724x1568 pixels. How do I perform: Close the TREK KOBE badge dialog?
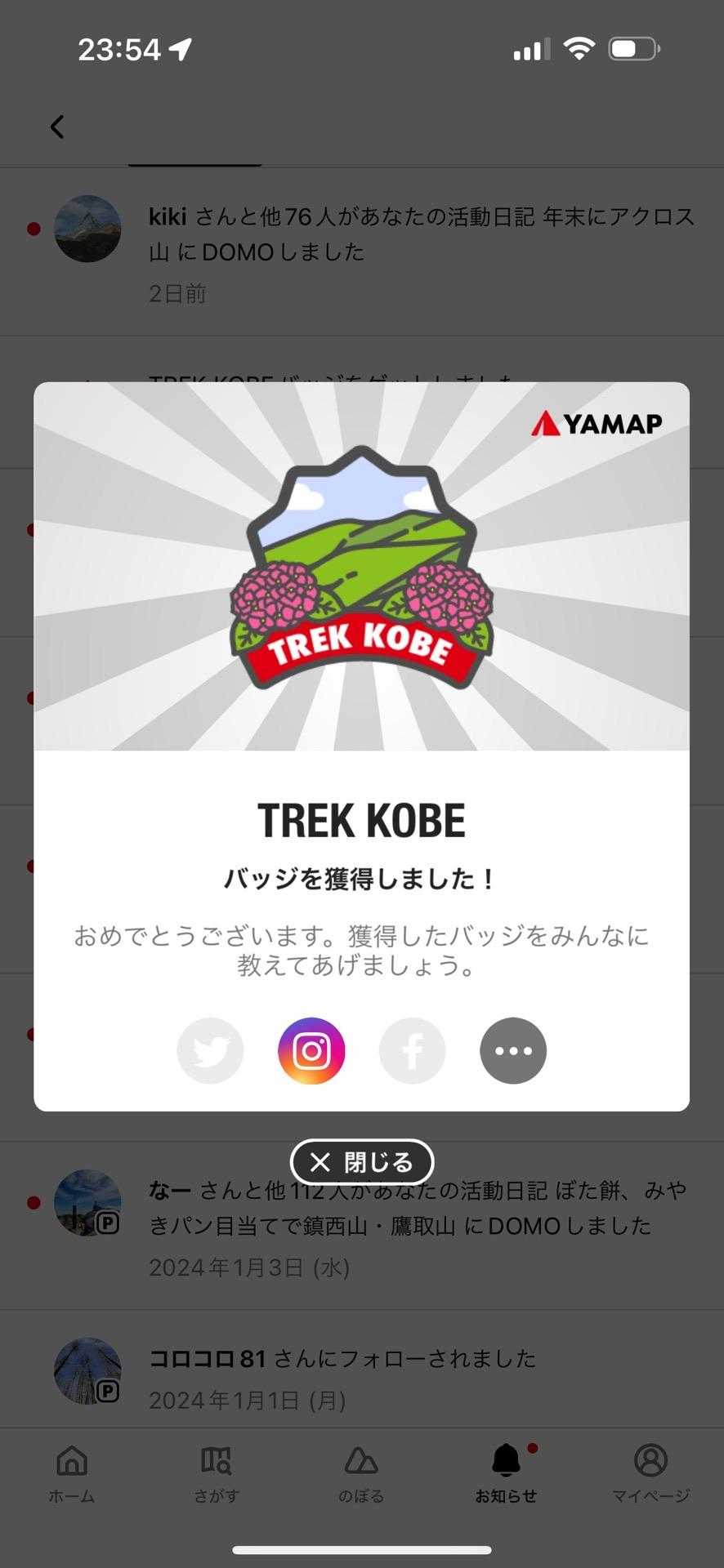(361, 1161)
